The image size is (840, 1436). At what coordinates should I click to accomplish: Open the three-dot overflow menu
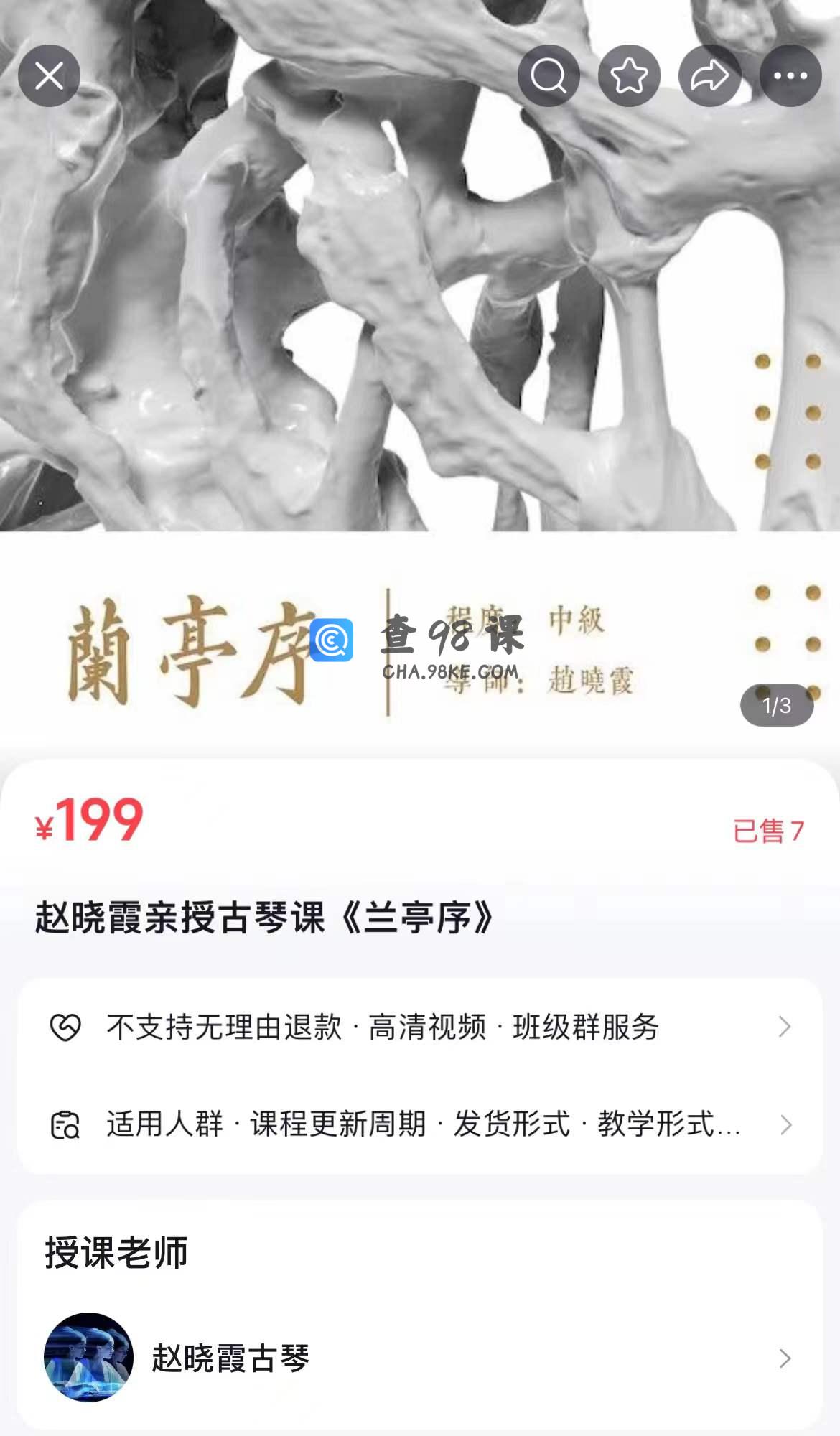(x=790, y=76)
